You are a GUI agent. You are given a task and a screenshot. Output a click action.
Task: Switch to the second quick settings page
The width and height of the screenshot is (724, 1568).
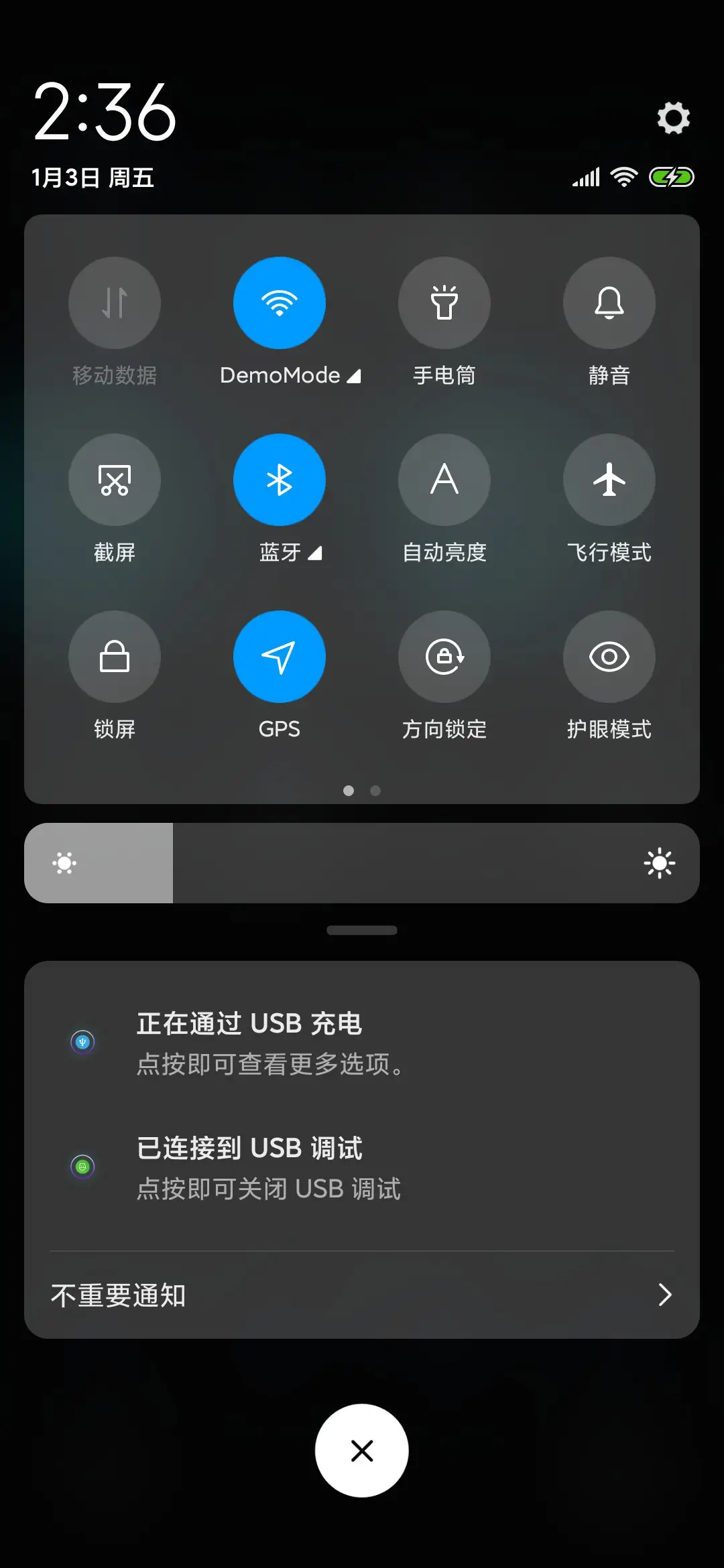click(375, 791)
